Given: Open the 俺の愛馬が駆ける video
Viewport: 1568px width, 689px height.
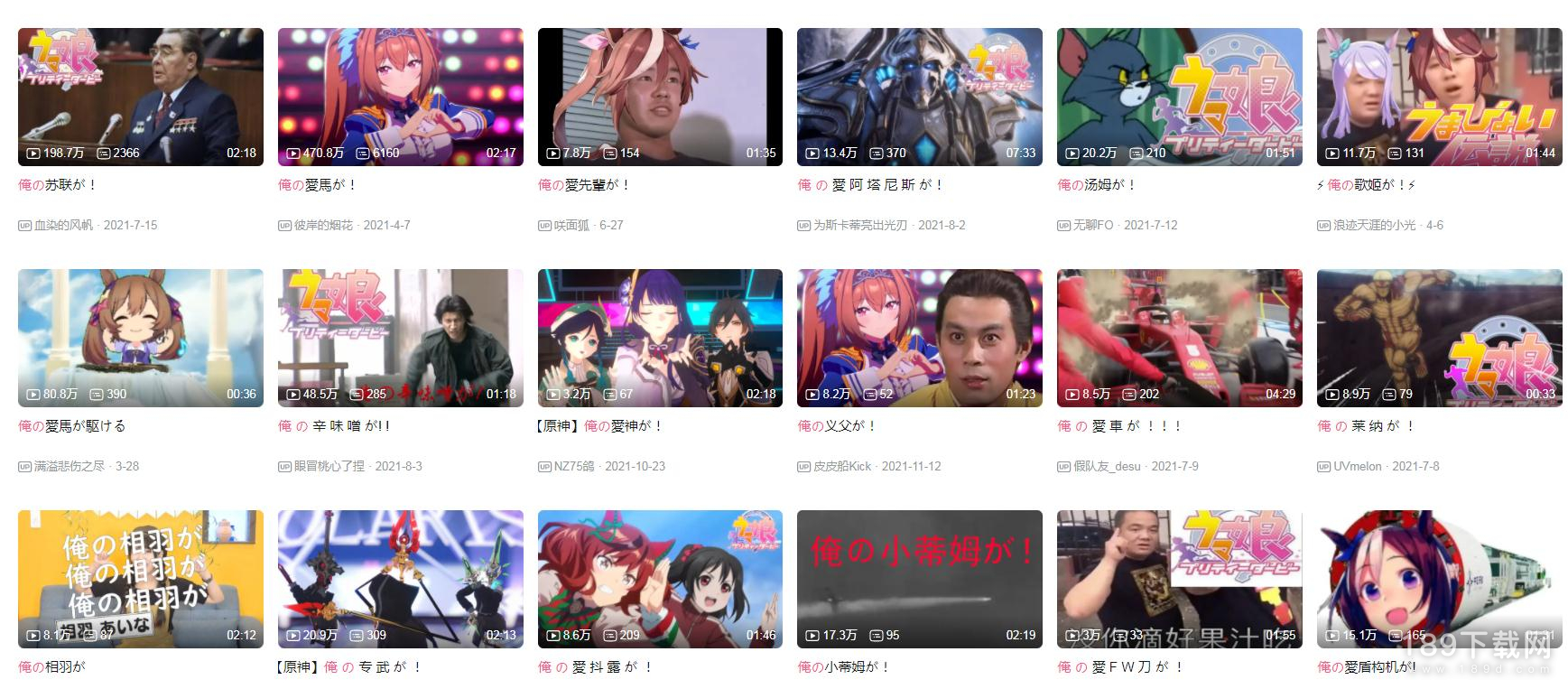Looking at the screenshot, I should tap(140, 338).
